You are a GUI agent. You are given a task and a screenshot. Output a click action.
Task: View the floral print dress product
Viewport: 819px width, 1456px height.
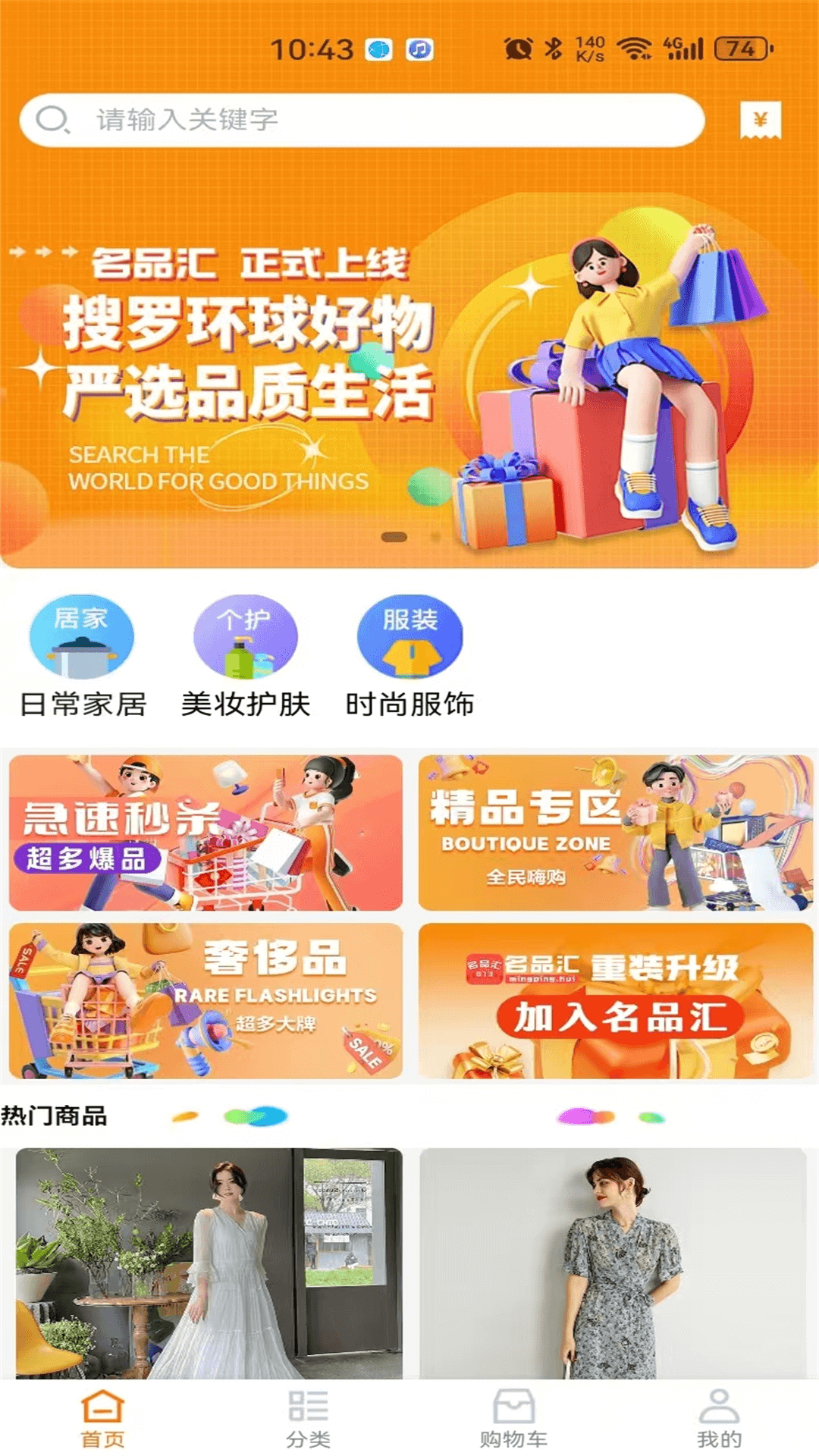(613, 1263)
